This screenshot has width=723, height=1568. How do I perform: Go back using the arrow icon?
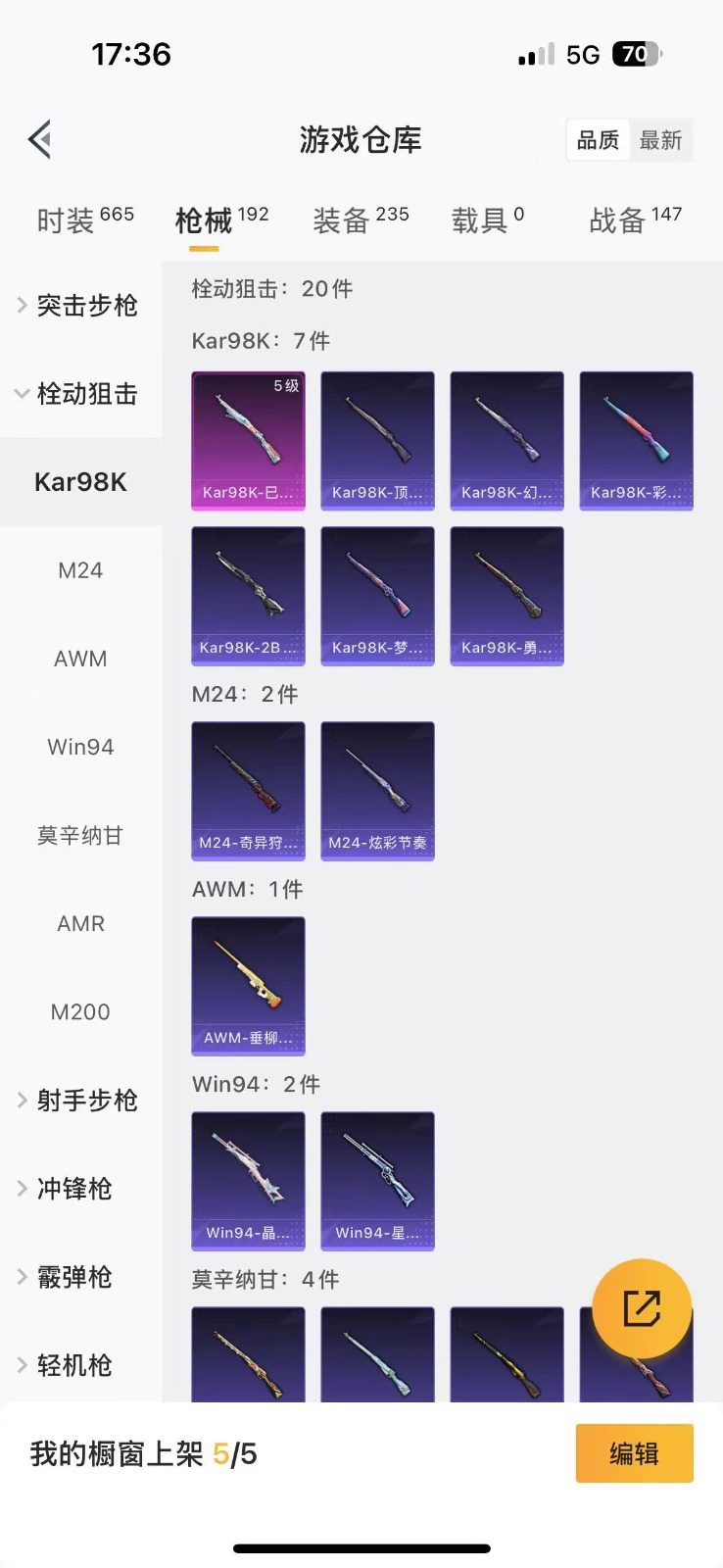click(40, 140)
